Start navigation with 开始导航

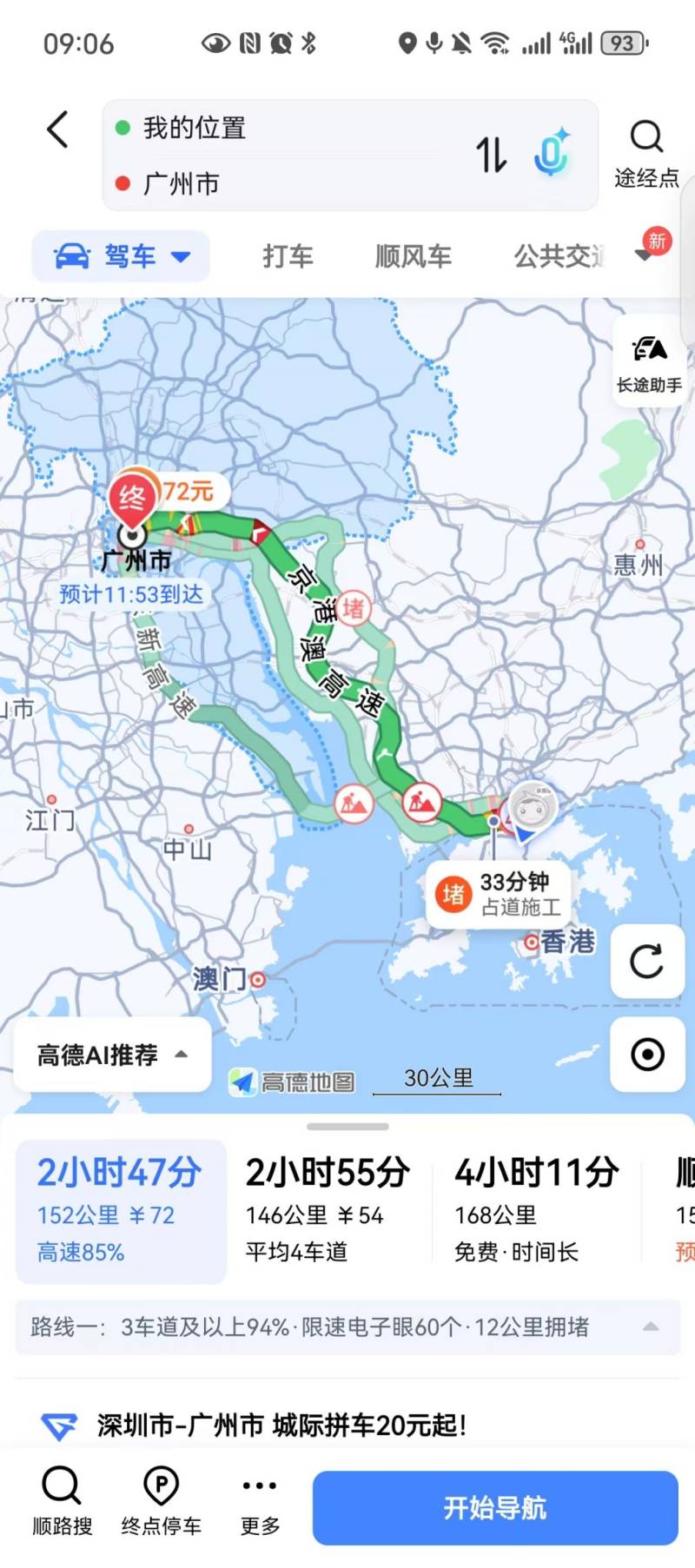point(495,1507)
